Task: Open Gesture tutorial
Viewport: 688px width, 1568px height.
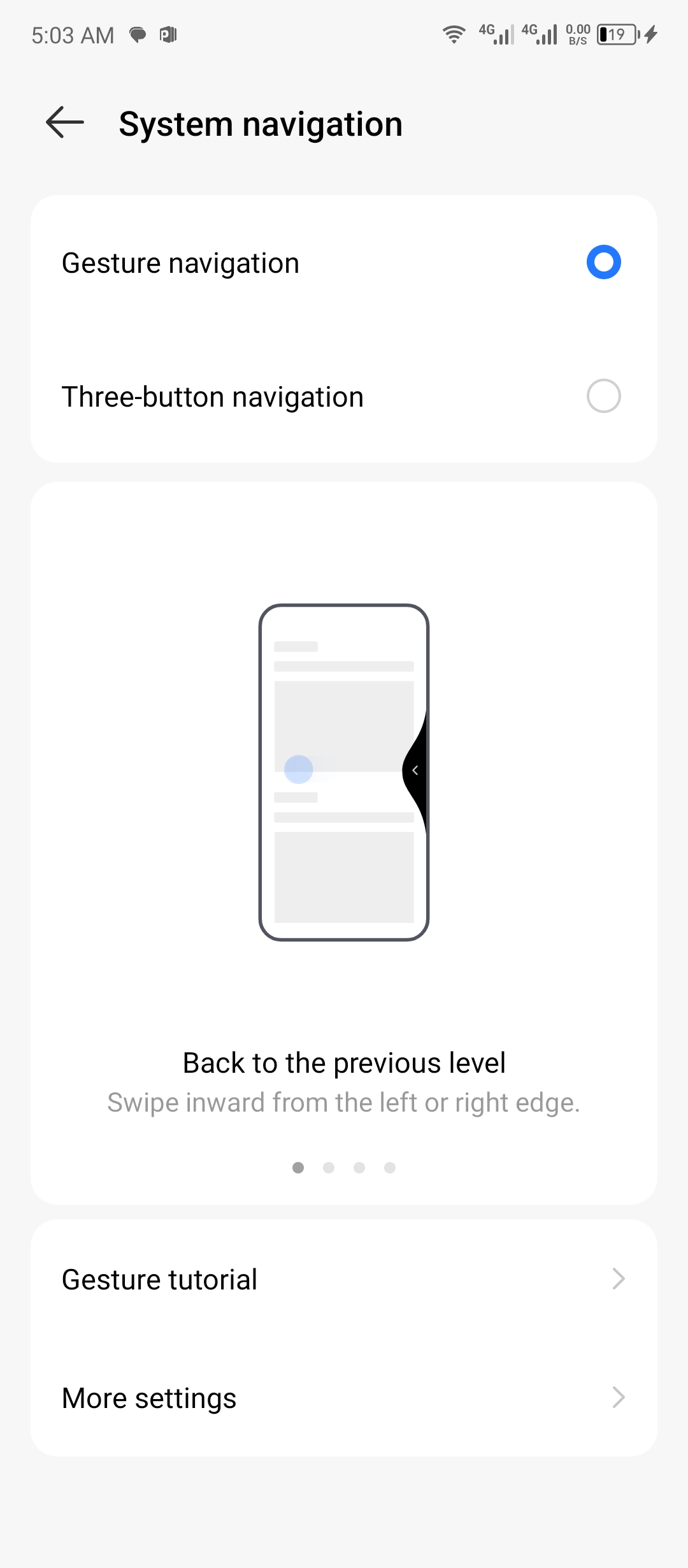Action: point(344,1279)
